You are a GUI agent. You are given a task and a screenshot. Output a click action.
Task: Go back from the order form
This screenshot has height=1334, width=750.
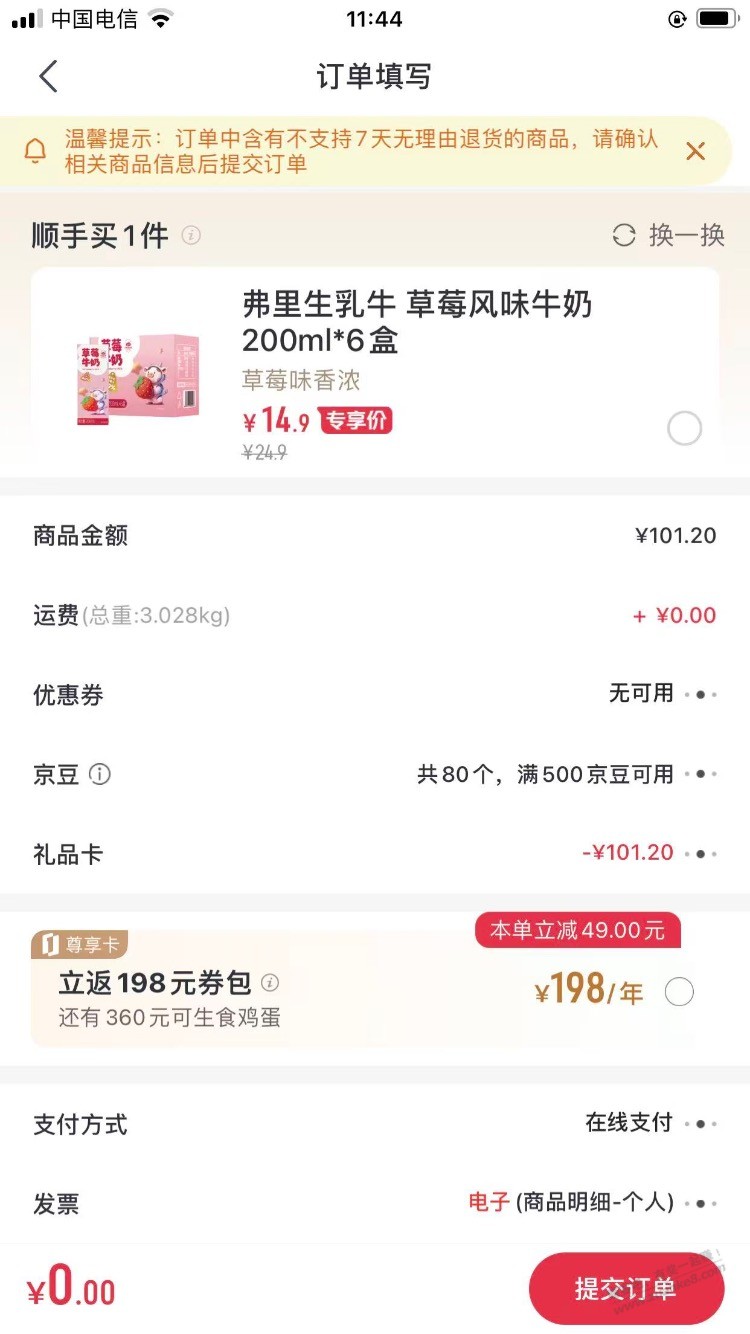(48, 76)
